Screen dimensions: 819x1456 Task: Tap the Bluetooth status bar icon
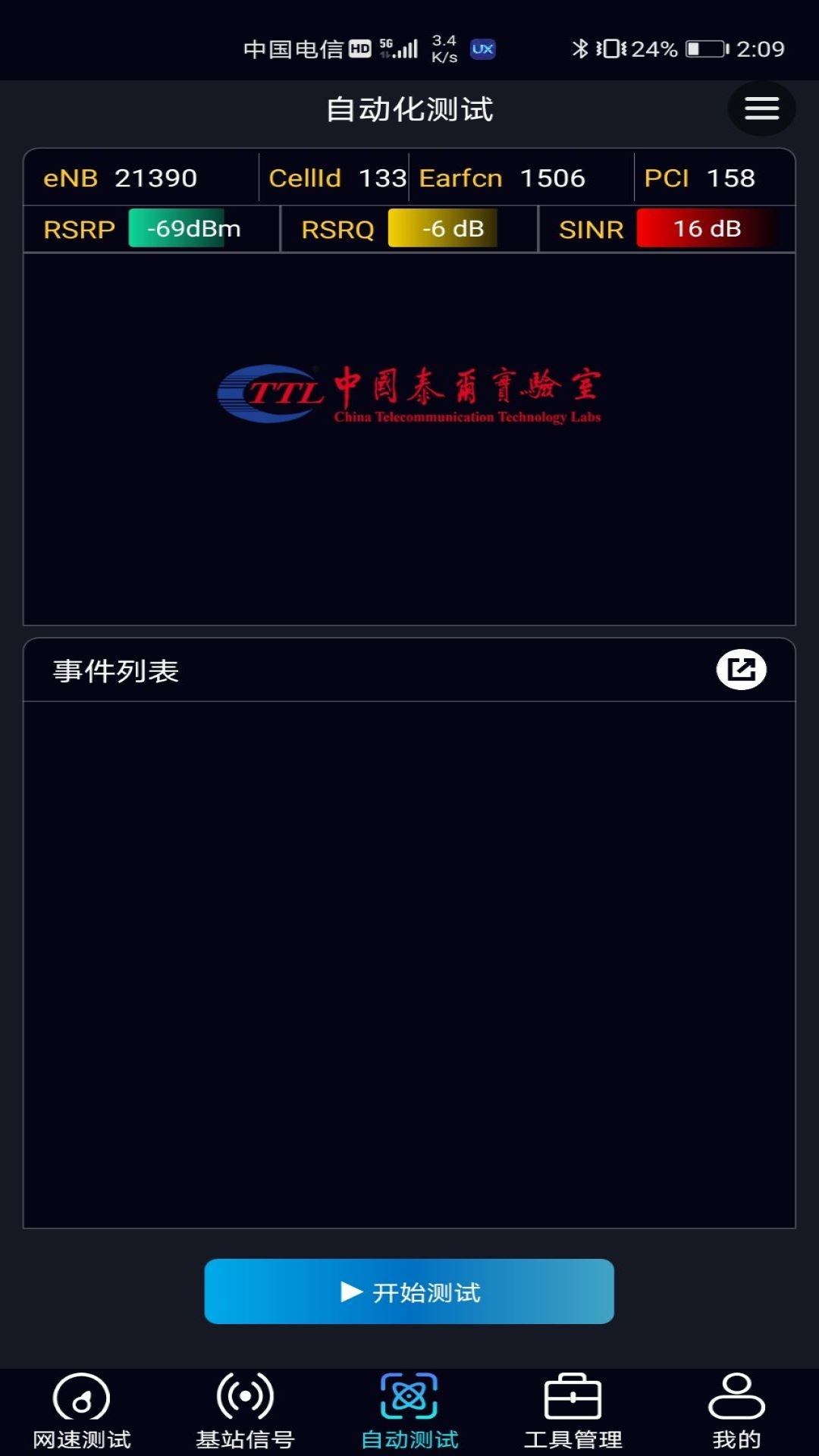581,48
